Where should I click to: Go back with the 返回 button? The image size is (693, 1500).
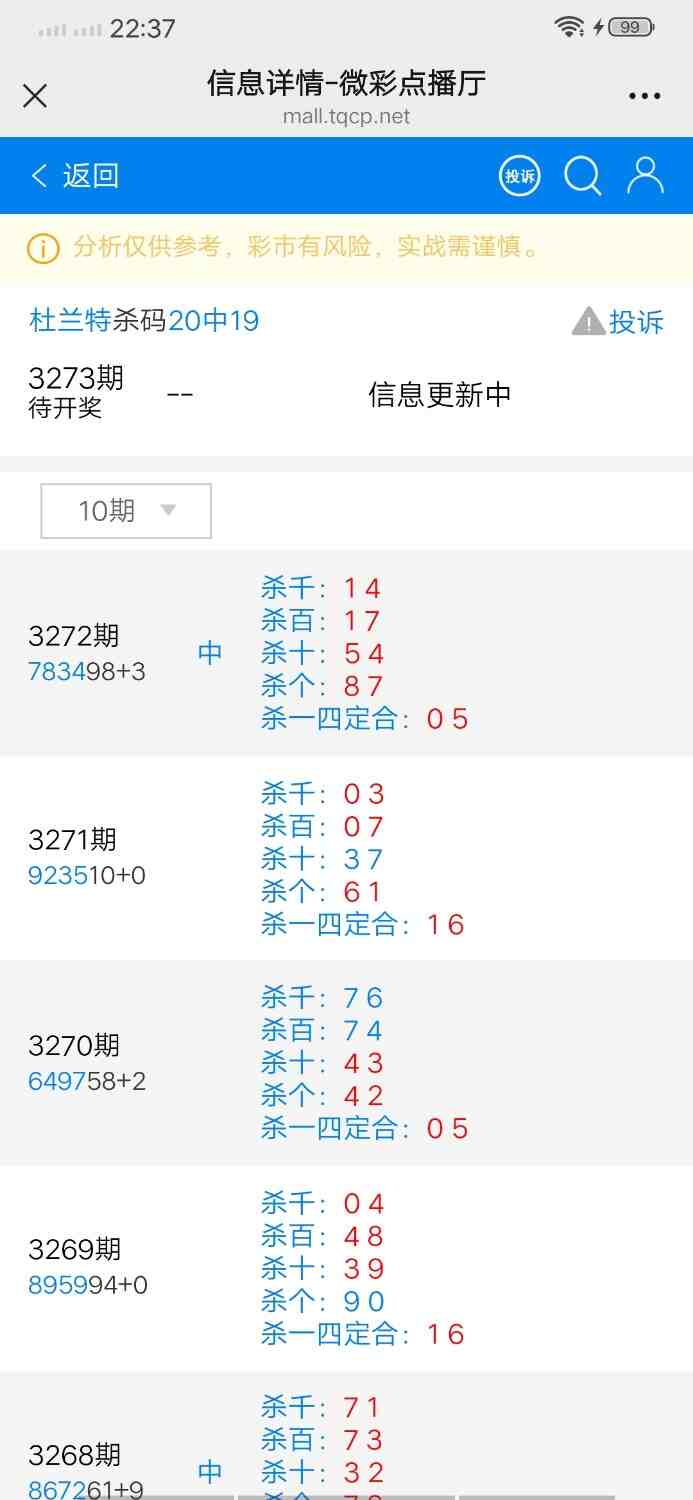(x=76, y=176)
